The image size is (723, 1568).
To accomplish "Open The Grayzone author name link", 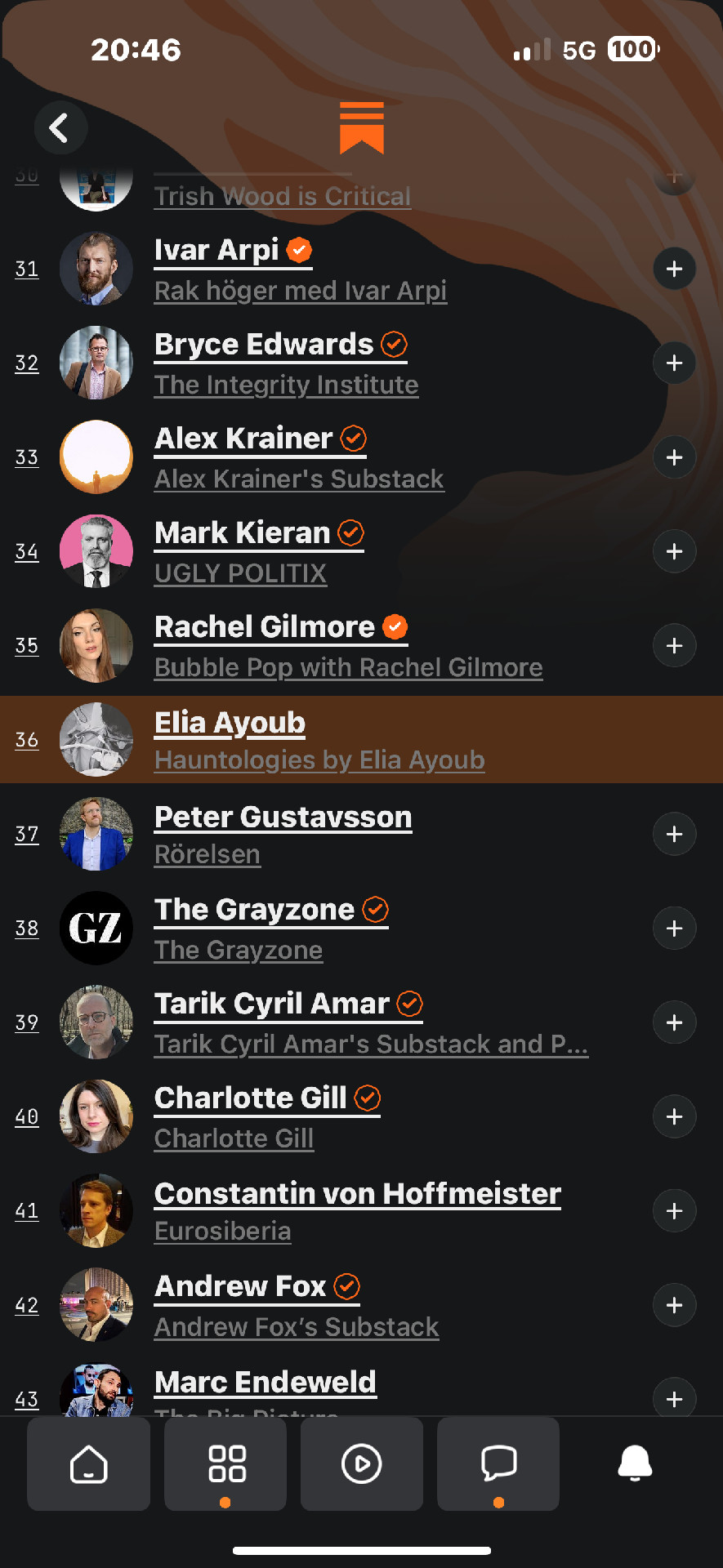I will [x=254, y=910].
